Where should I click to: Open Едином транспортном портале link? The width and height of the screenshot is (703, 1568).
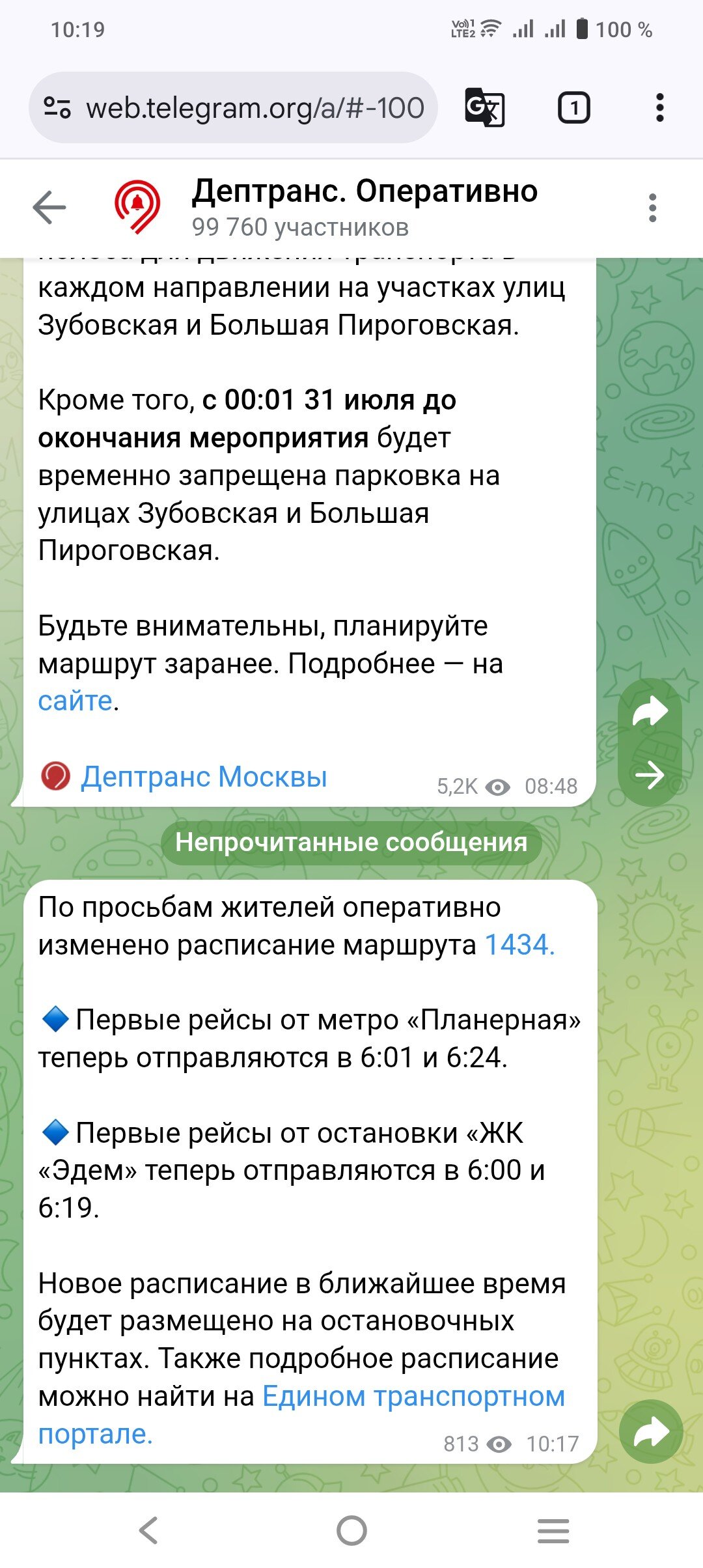(x=301, y=1415)
